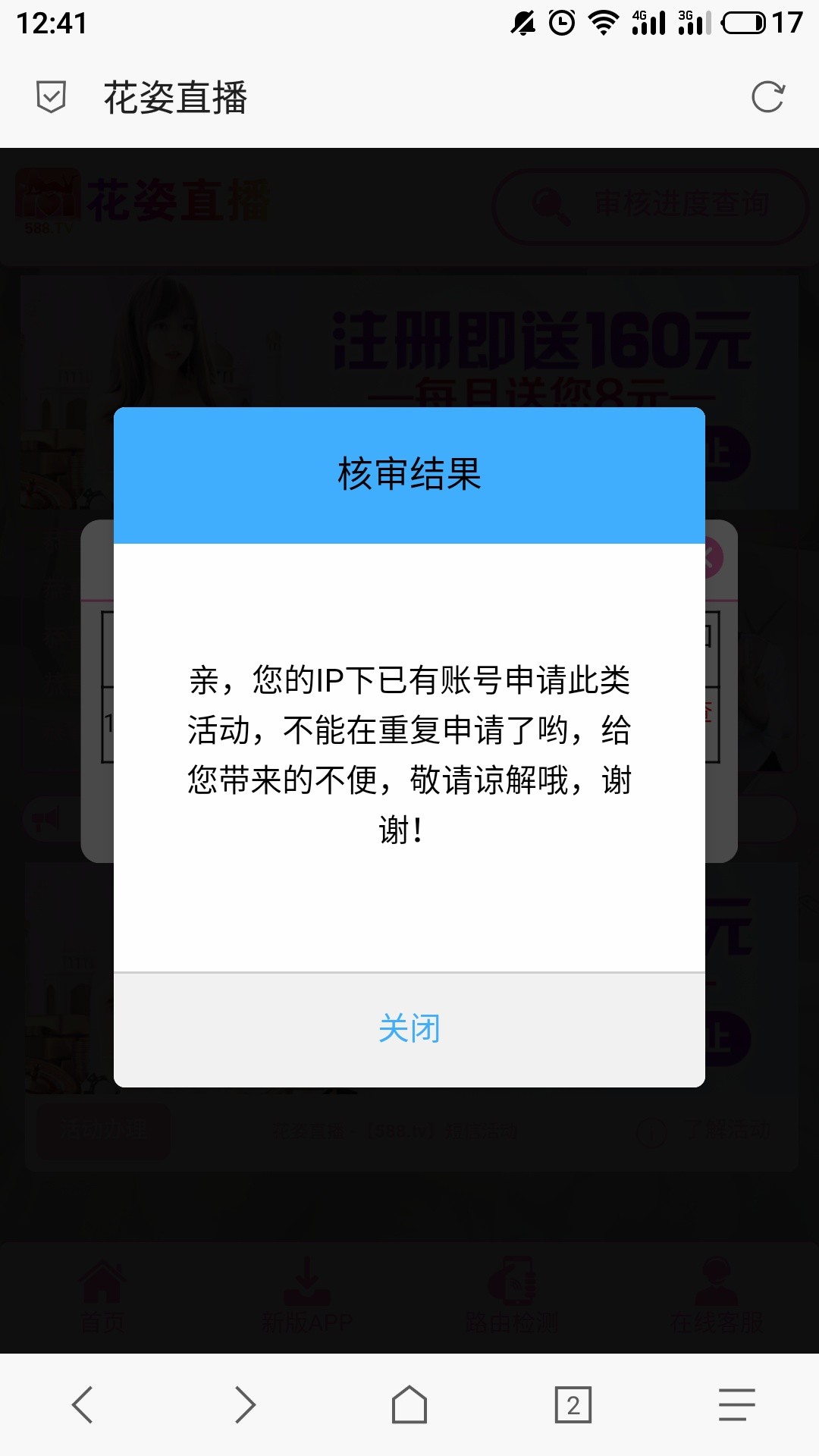Screen dimensions: 819x1456
Task: Go back to the previous page
Action: pos(83,1405)
